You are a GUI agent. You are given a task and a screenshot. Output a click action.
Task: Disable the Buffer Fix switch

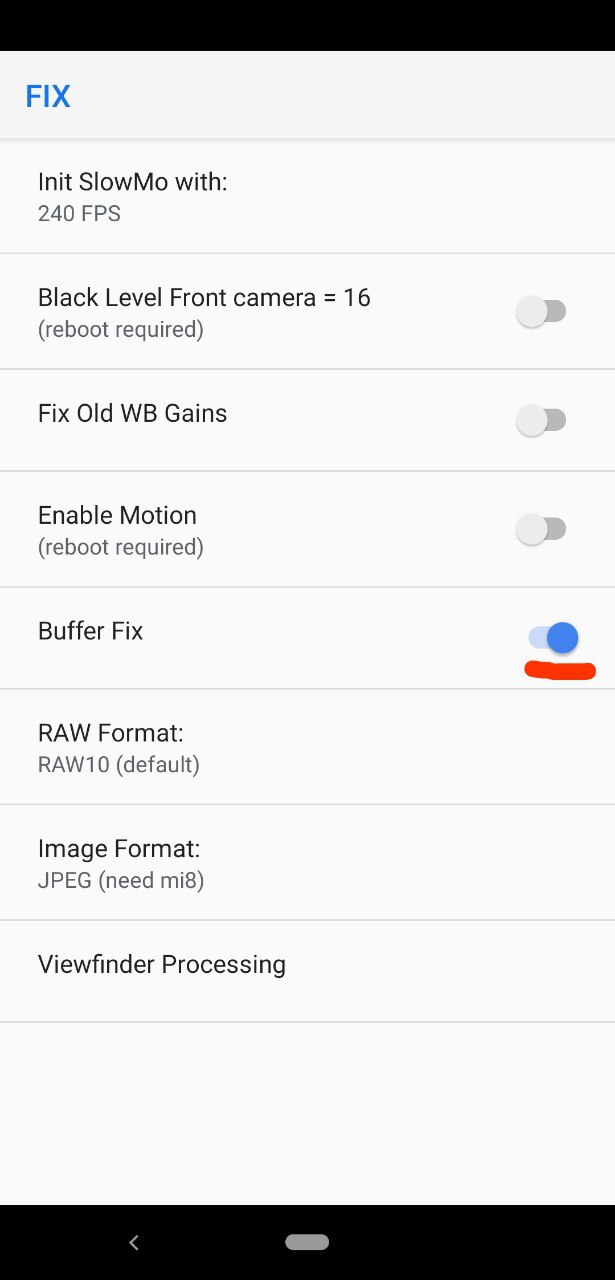click(553, 638)
